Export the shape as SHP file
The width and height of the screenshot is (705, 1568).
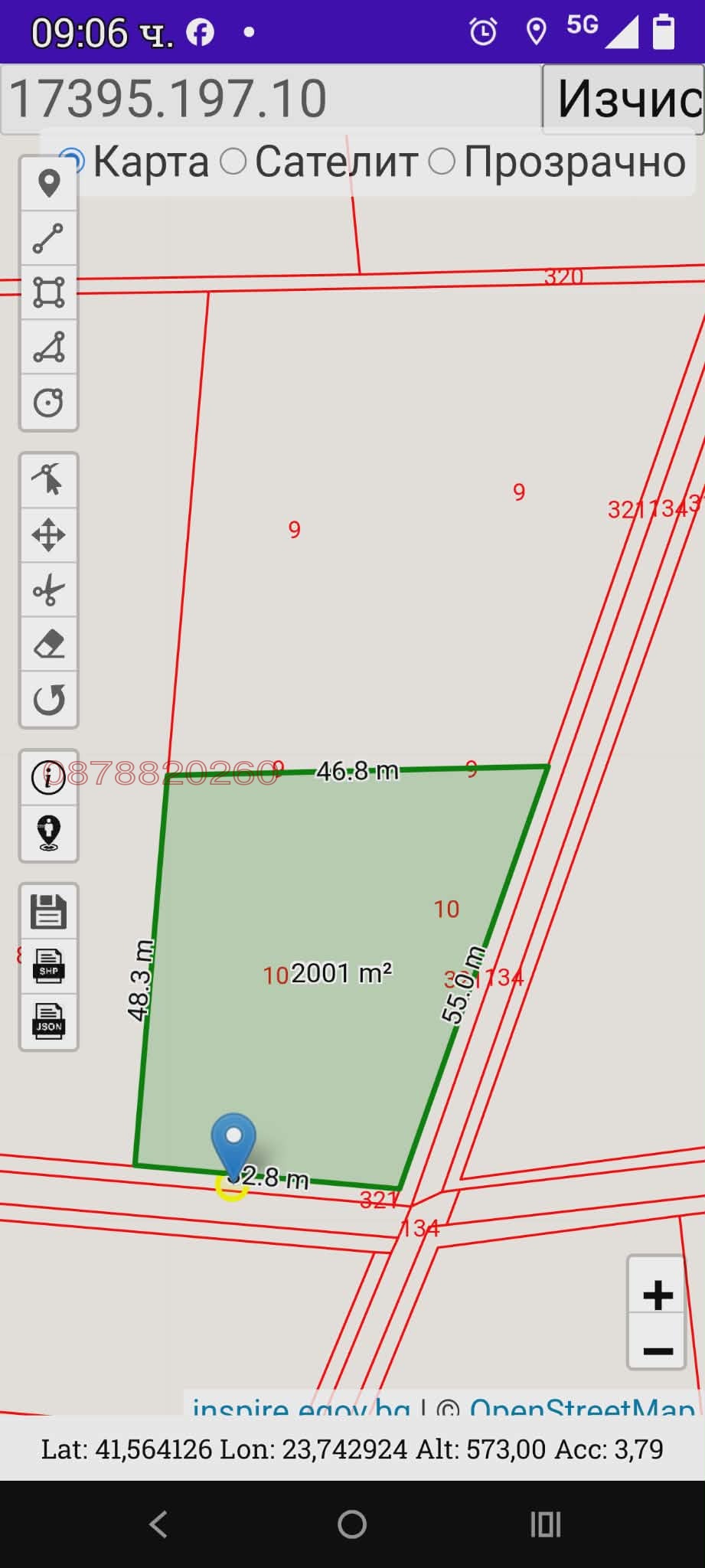tap(49, 967)
